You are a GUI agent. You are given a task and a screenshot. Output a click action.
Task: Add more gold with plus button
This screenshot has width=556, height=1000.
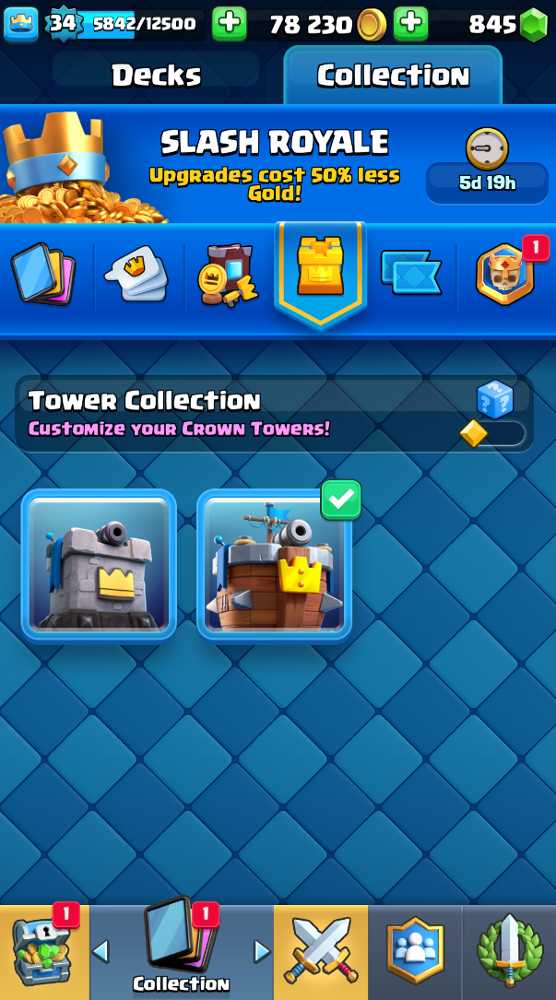[411, 24]
